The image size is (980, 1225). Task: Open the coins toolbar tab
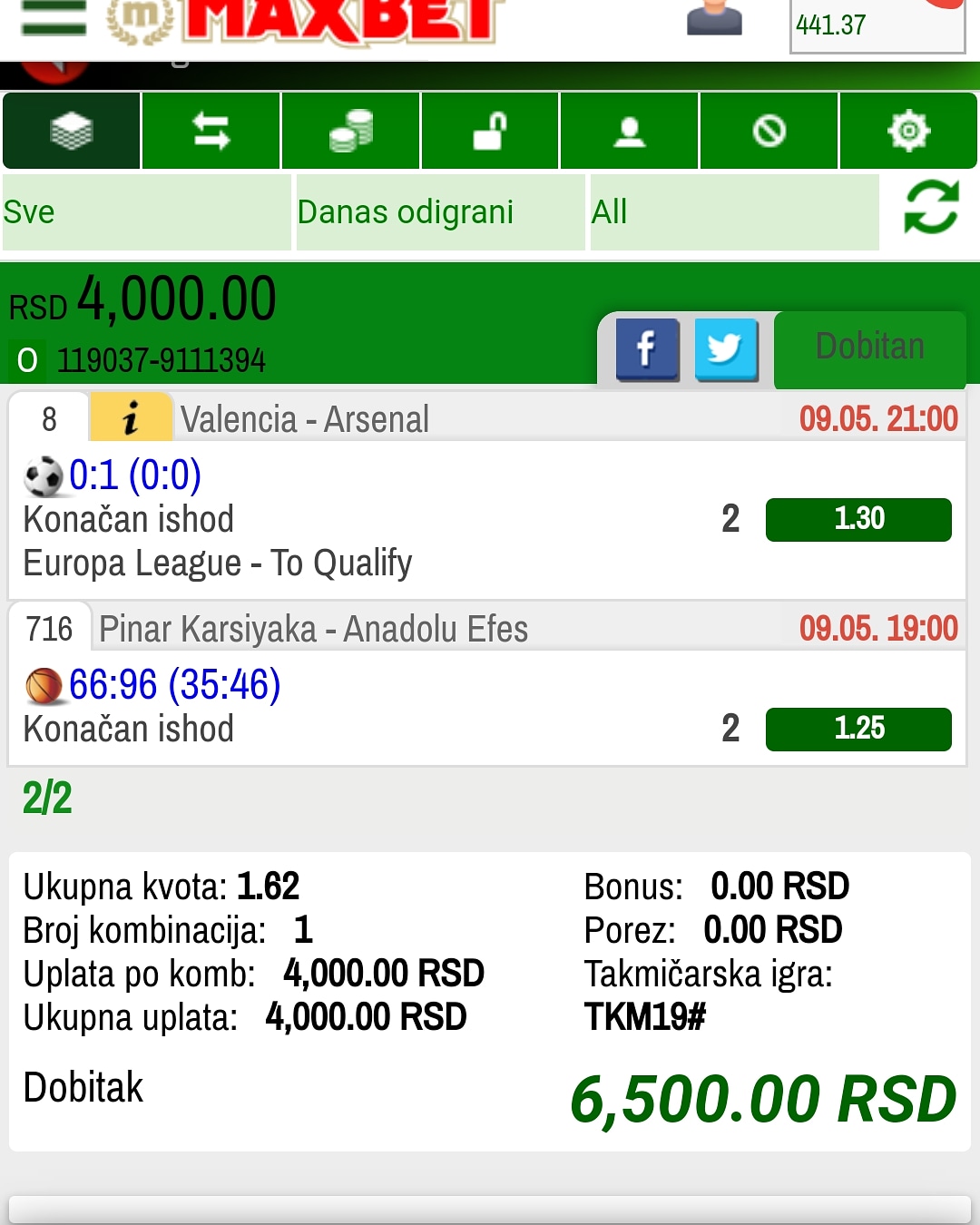pos(351,132)
